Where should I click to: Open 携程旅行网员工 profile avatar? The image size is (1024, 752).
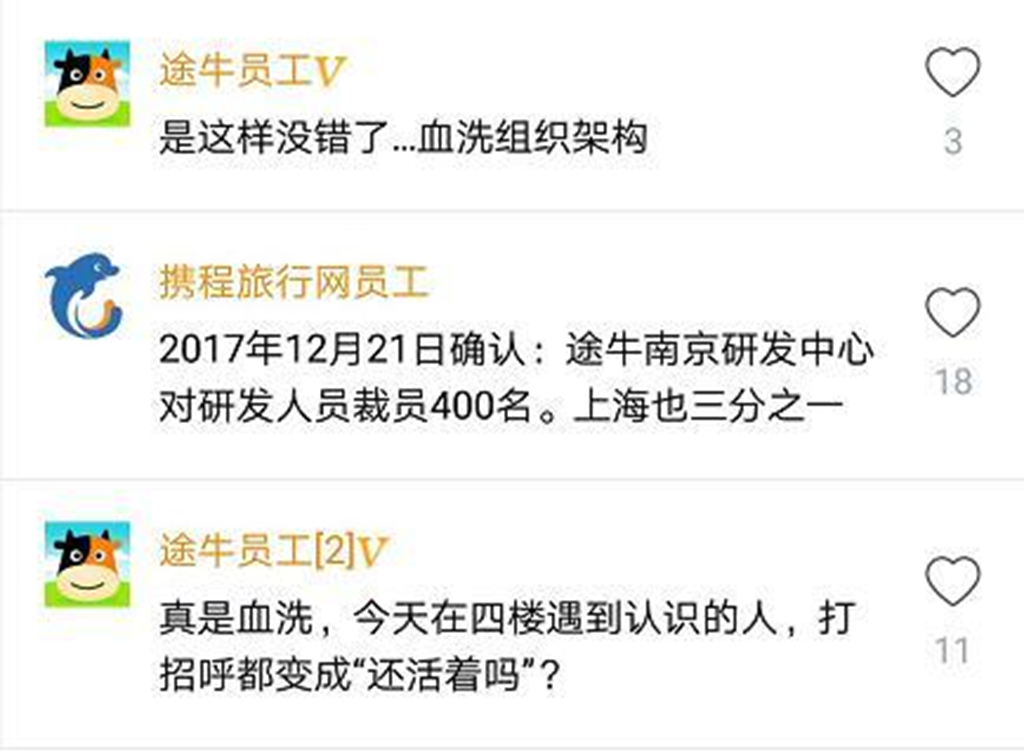click(x=84, y=297)
